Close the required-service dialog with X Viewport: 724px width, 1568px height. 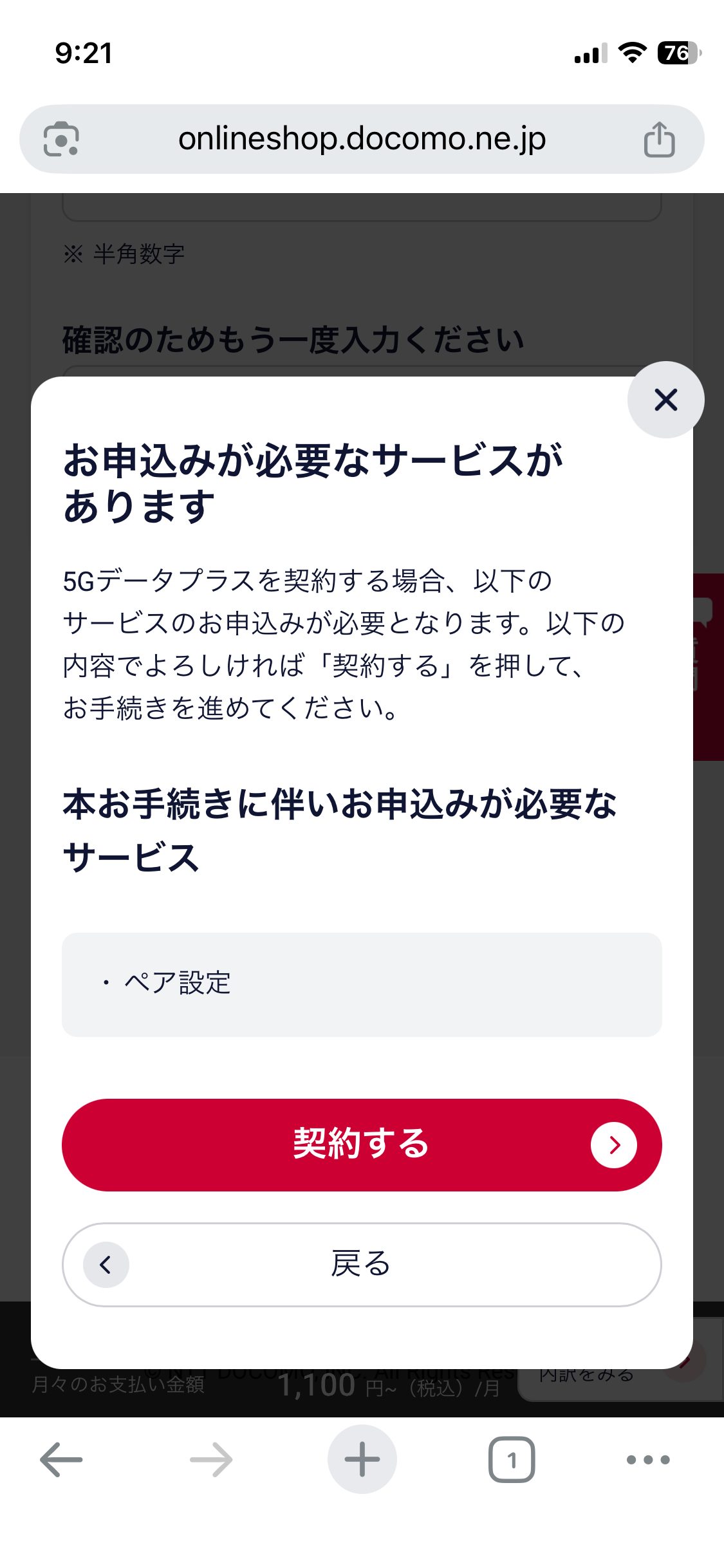click(x=665, y=400)
